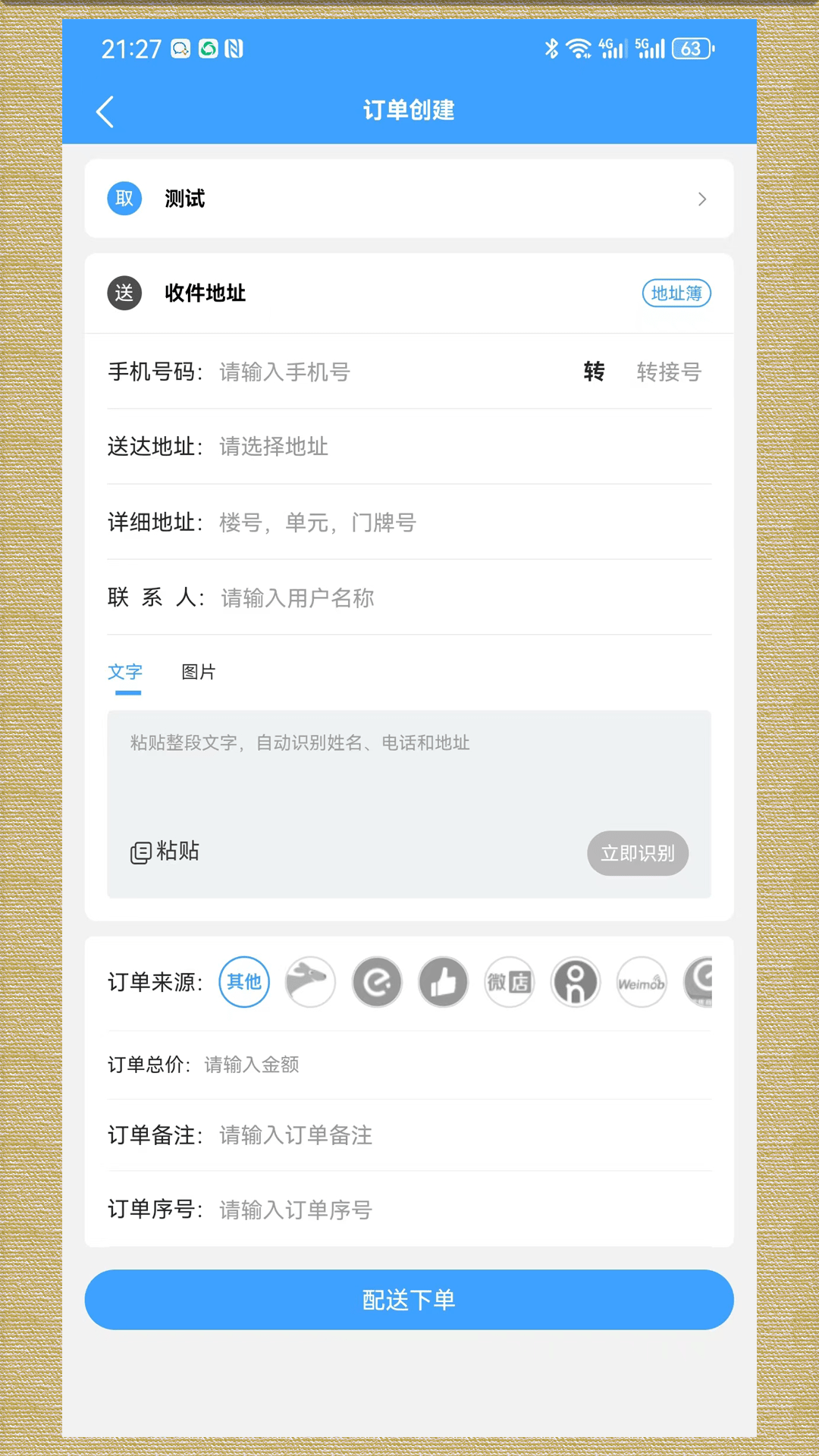Image resolution: width=819 pixels, height=1456 pixels.
Task: Choose 微店 as order source
Action: (509, 982)
